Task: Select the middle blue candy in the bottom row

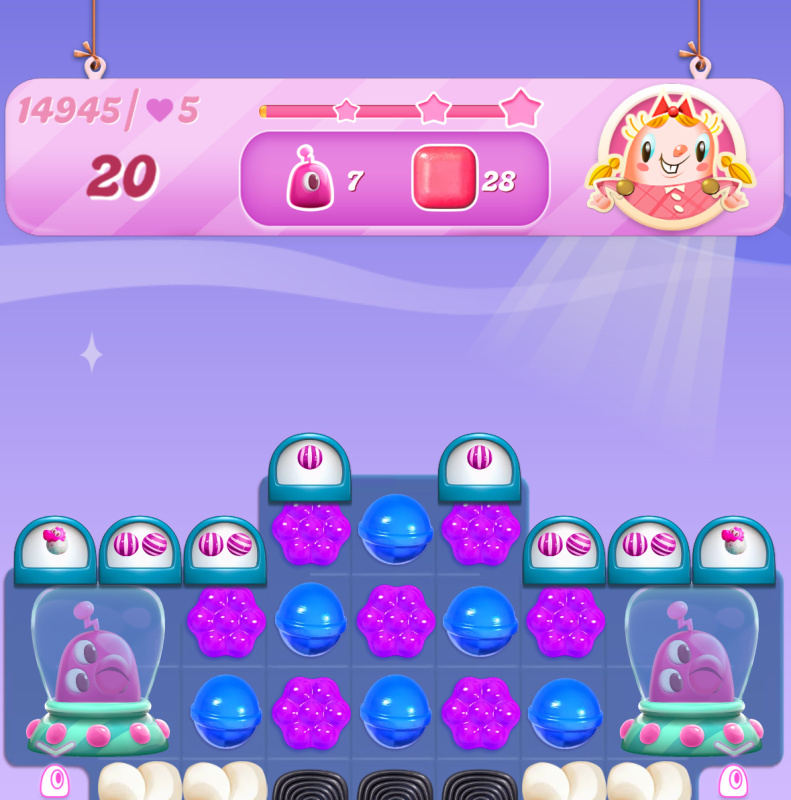Action: 395,711
